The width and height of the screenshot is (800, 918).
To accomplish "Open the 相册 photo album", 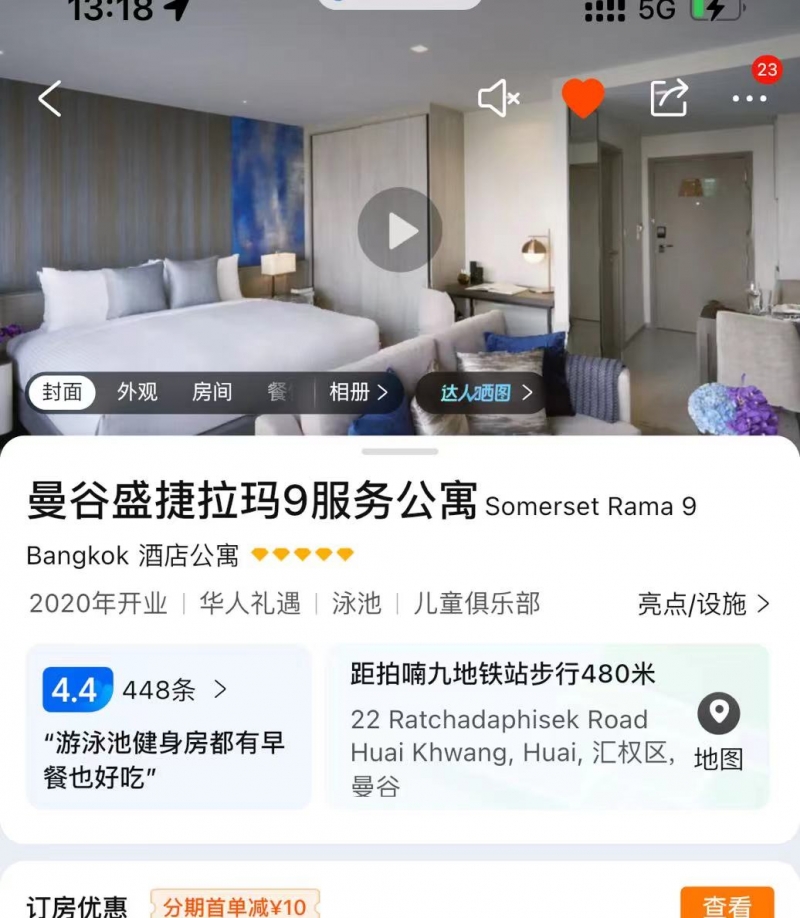I will [x=358, y=392].
